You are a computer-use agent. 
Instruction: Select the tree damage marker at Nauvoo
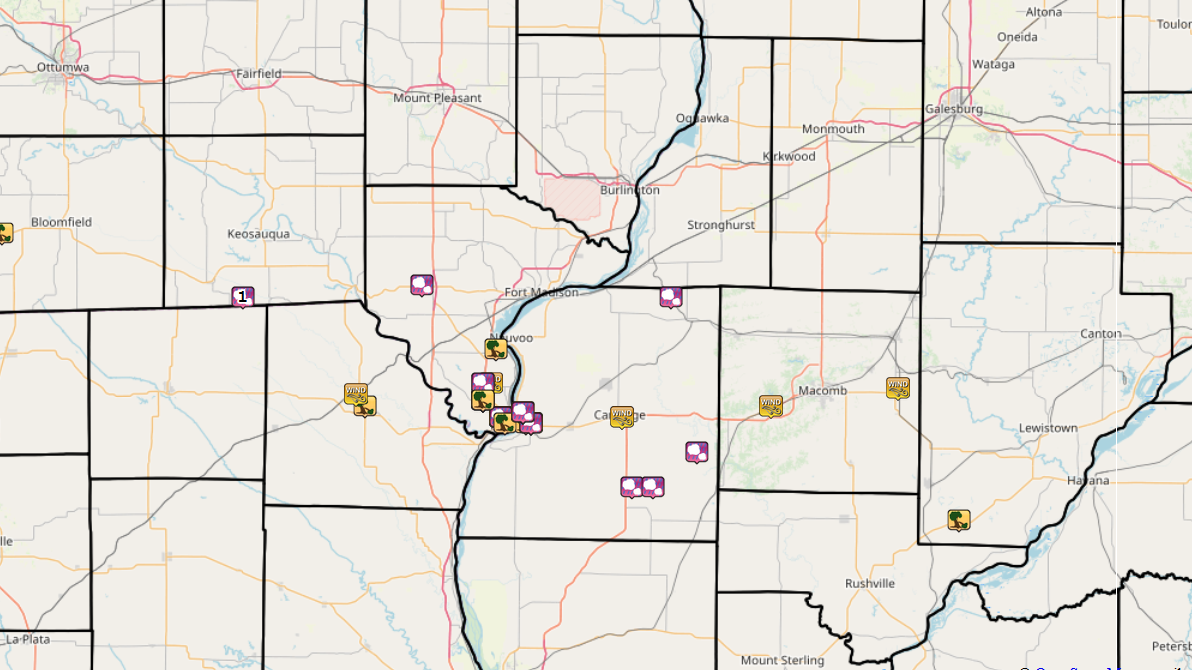[495, 348]
